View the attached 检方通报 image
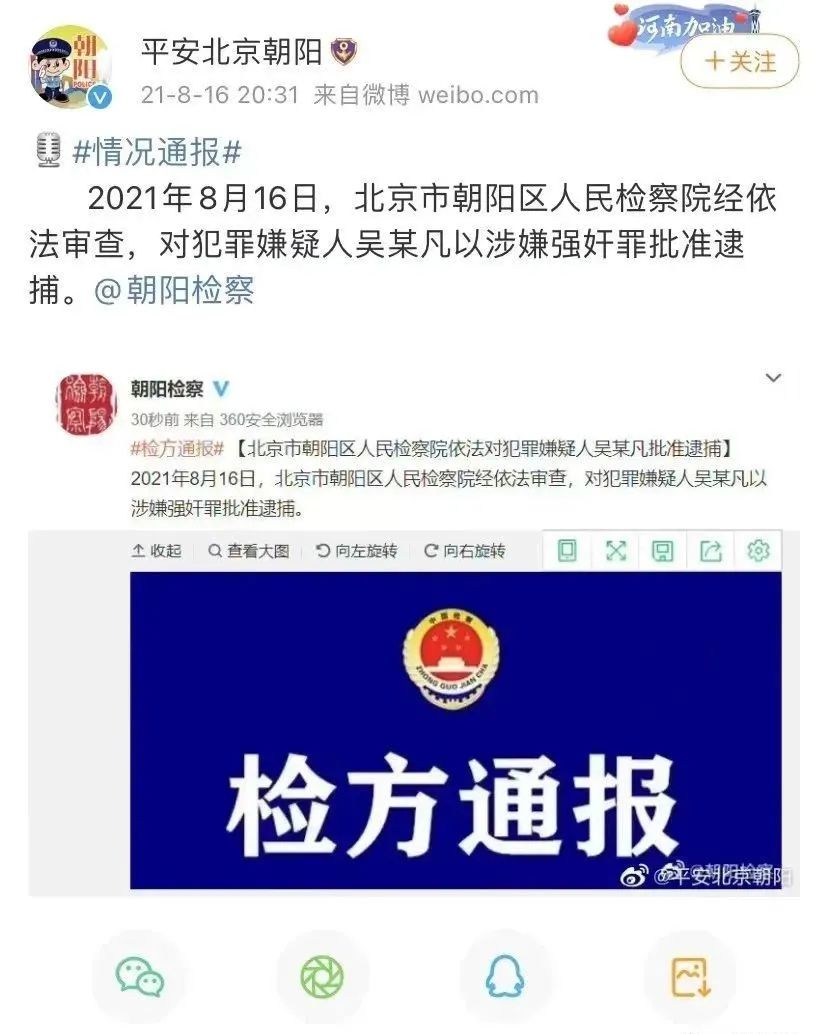The image size is (828, 1034). point(455,728)
